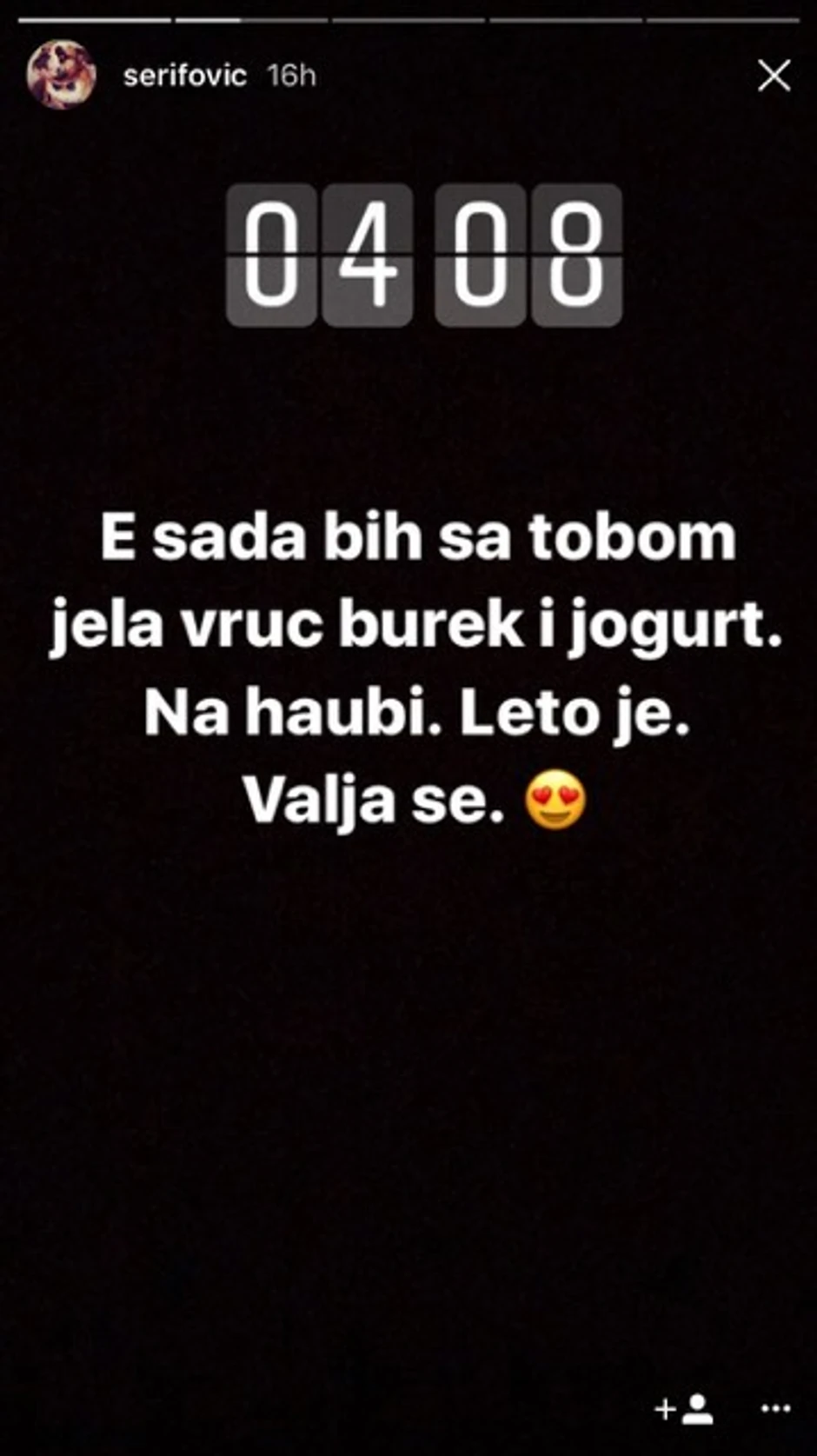Tap the add person icon
The image size is (817, 1456).
click(x=684, y=1409)
